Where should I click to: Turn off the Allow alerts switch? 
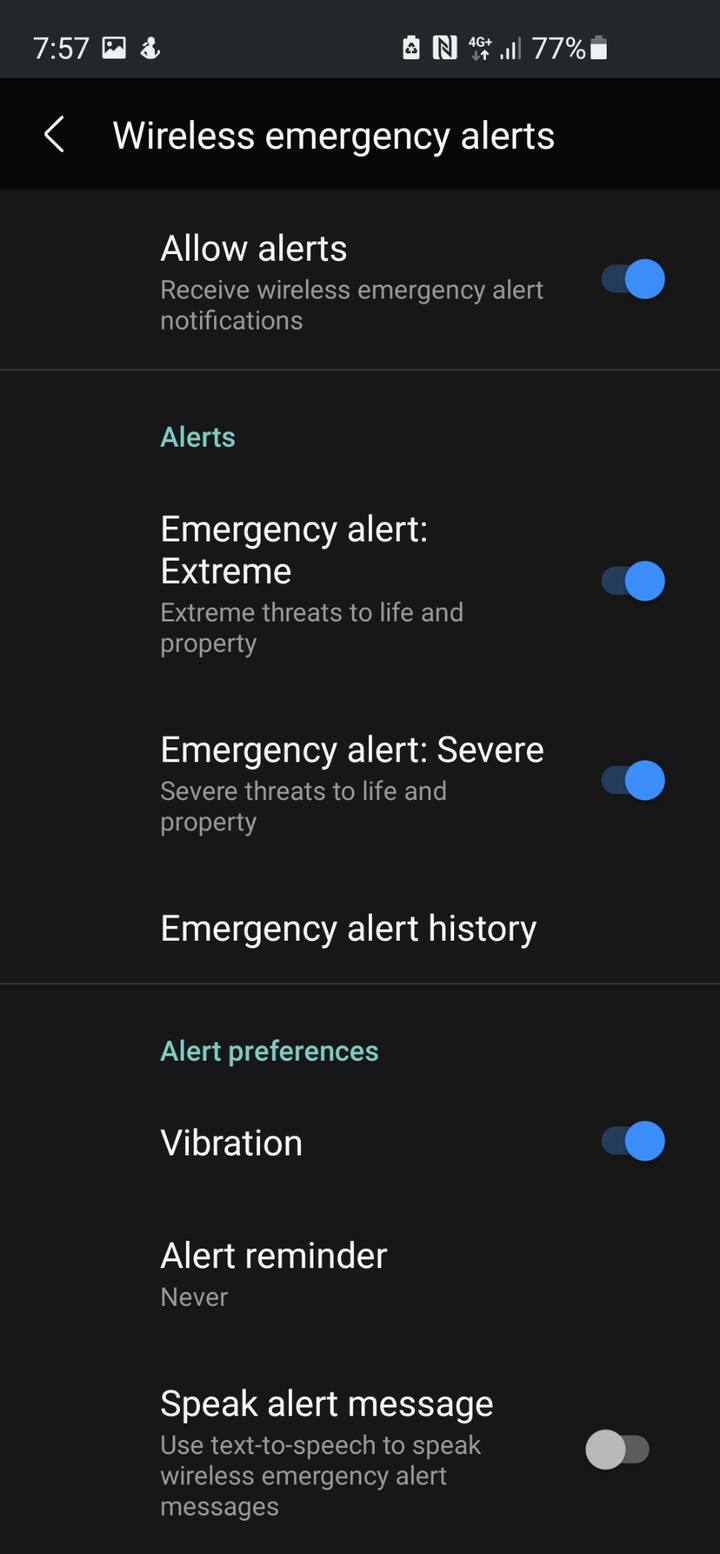[632, 279]
